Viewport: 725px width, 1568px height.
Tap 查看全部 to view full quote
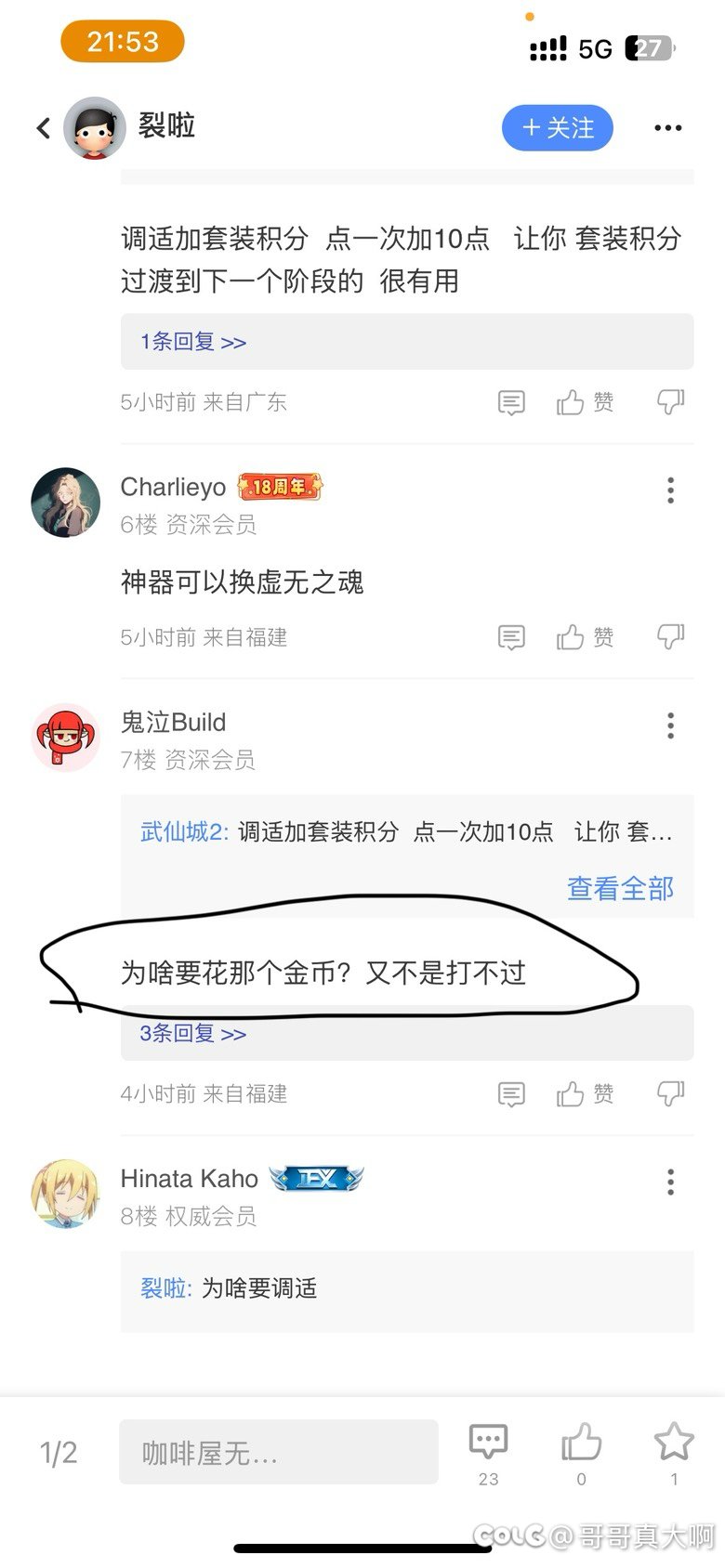[620, 889]
